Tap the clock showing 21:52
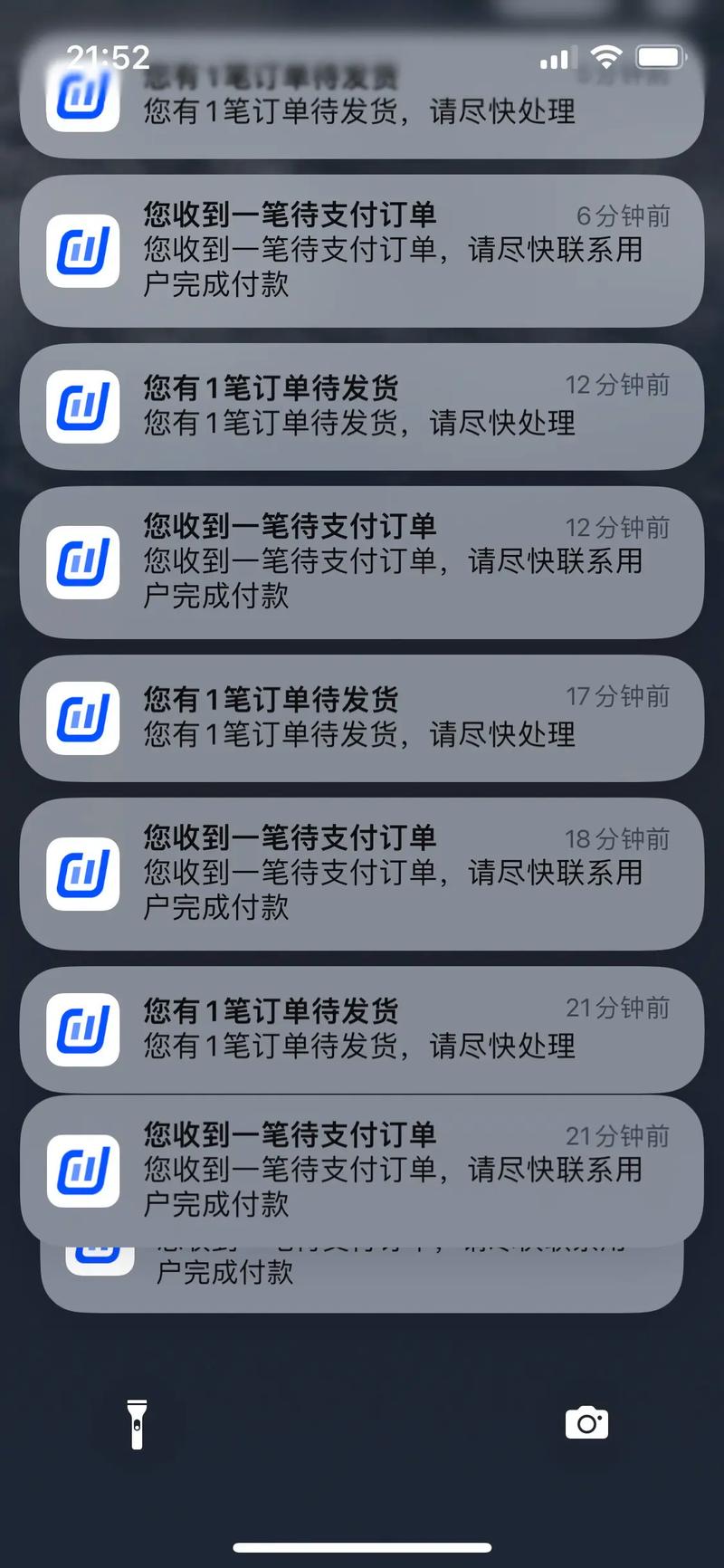The height and width of the screenshot is (1568, 724). [109, 56]
